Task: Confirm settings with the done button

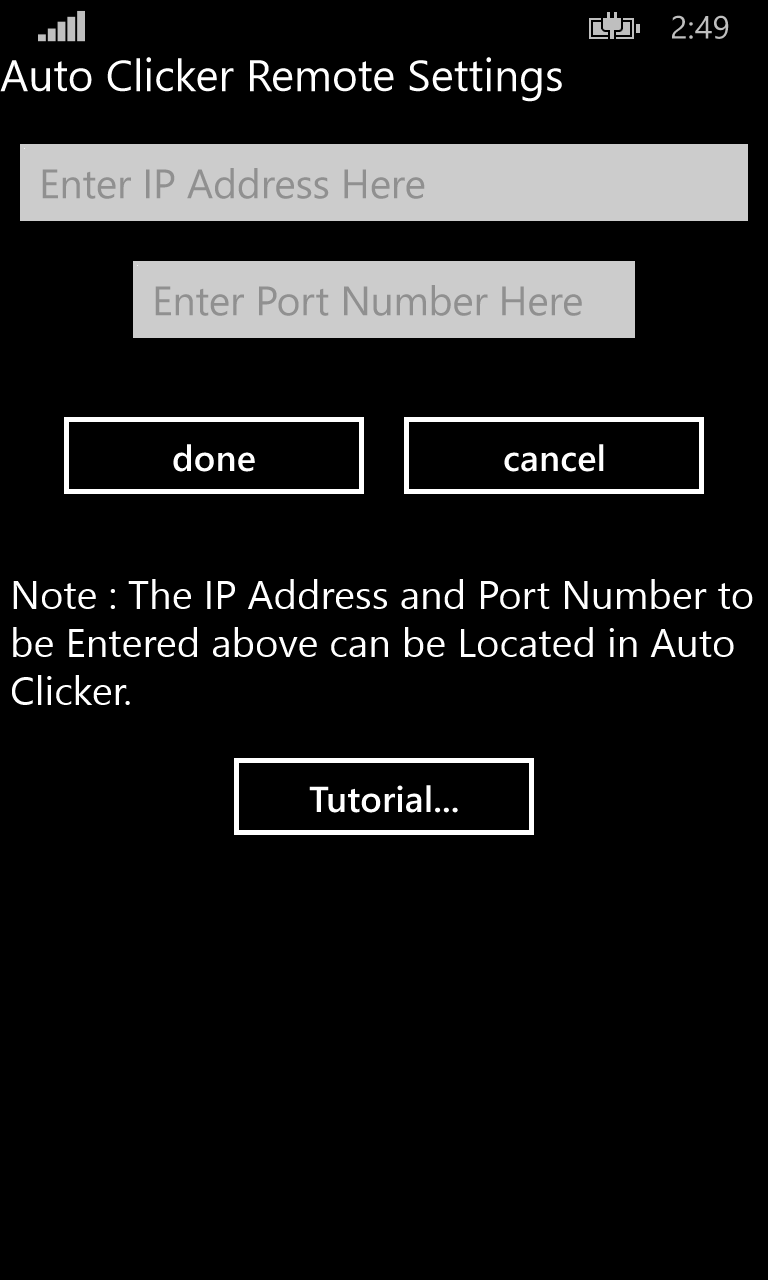Action: 214,456
